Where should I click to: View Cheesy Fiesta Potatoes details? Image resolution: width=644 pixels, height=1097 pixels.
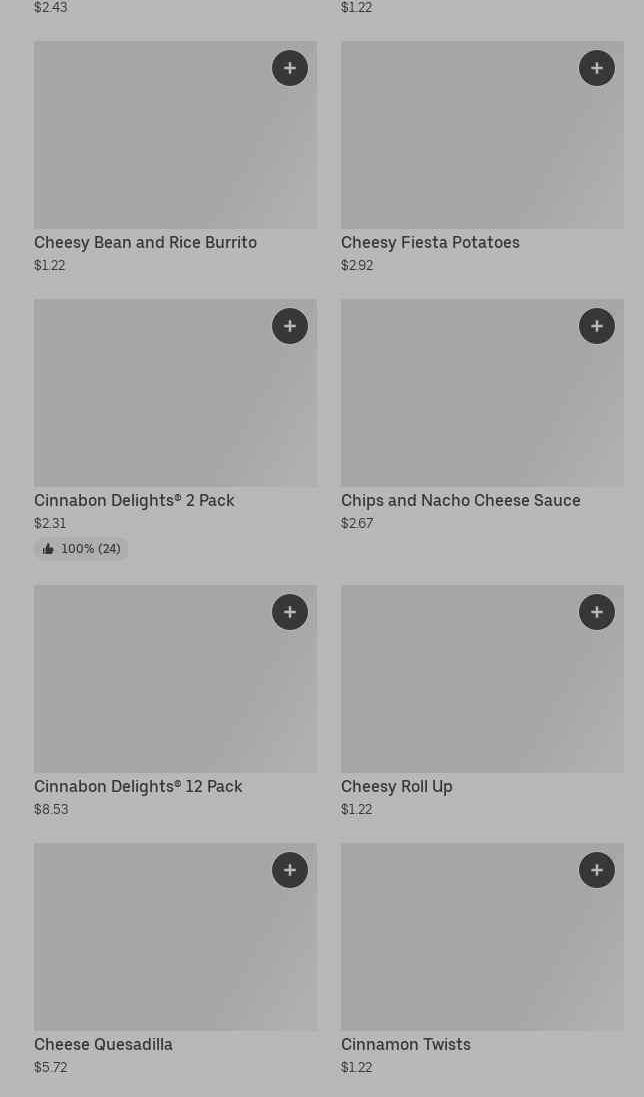430,243
